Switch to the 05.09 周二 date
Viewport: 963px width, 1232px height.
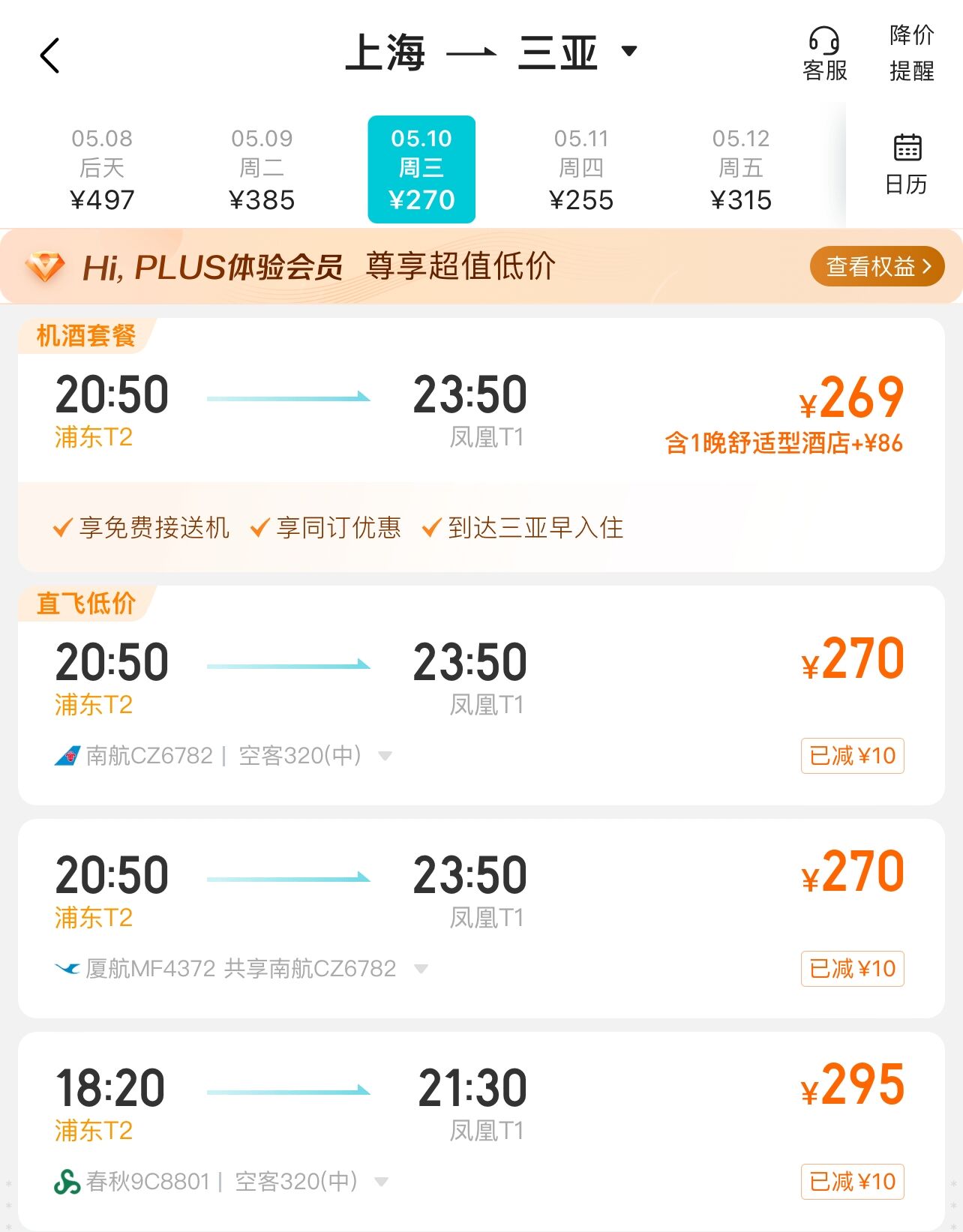click(262, 169)
